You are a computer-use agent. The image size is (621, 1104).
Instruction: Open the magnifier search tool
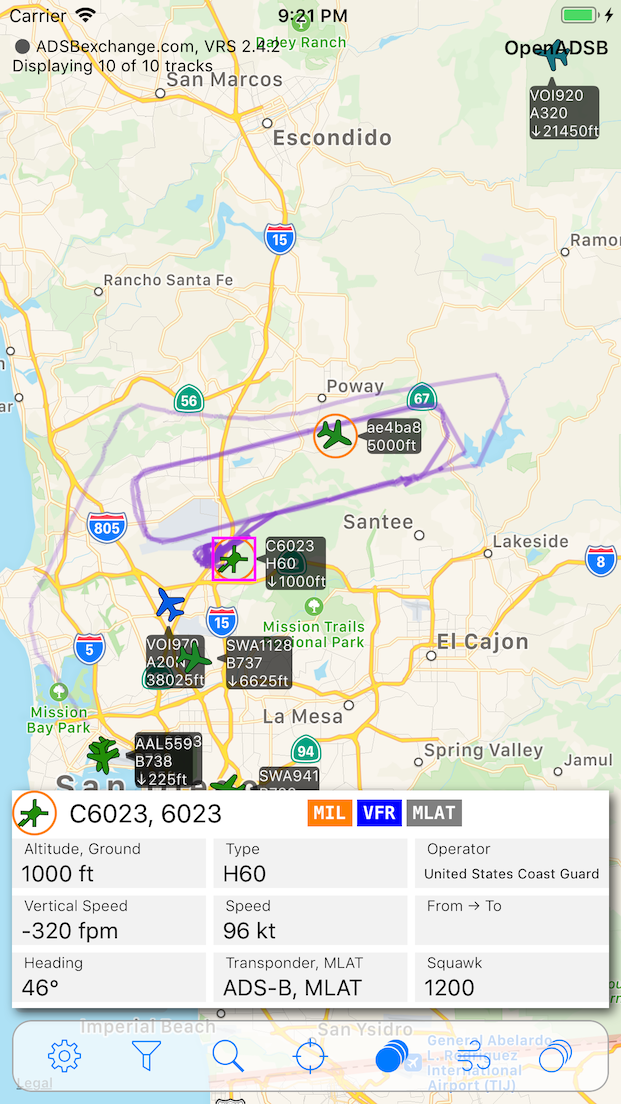click(228, 1056)
